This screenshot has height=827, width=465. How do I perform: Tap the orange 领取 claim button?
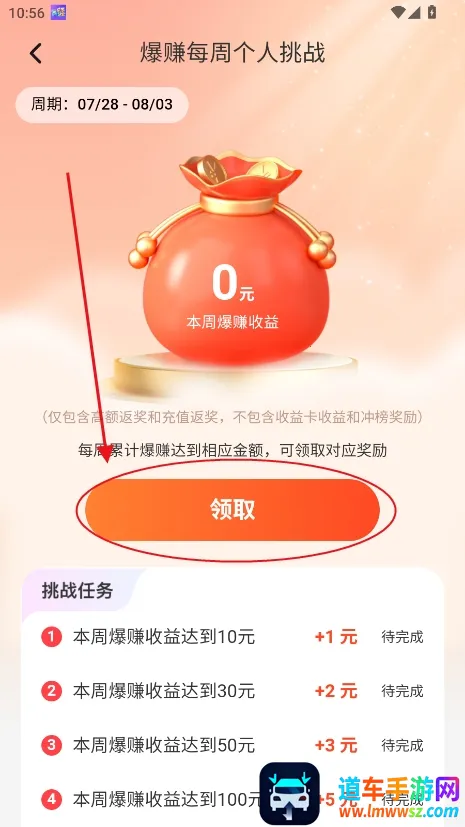pos(232,509)
